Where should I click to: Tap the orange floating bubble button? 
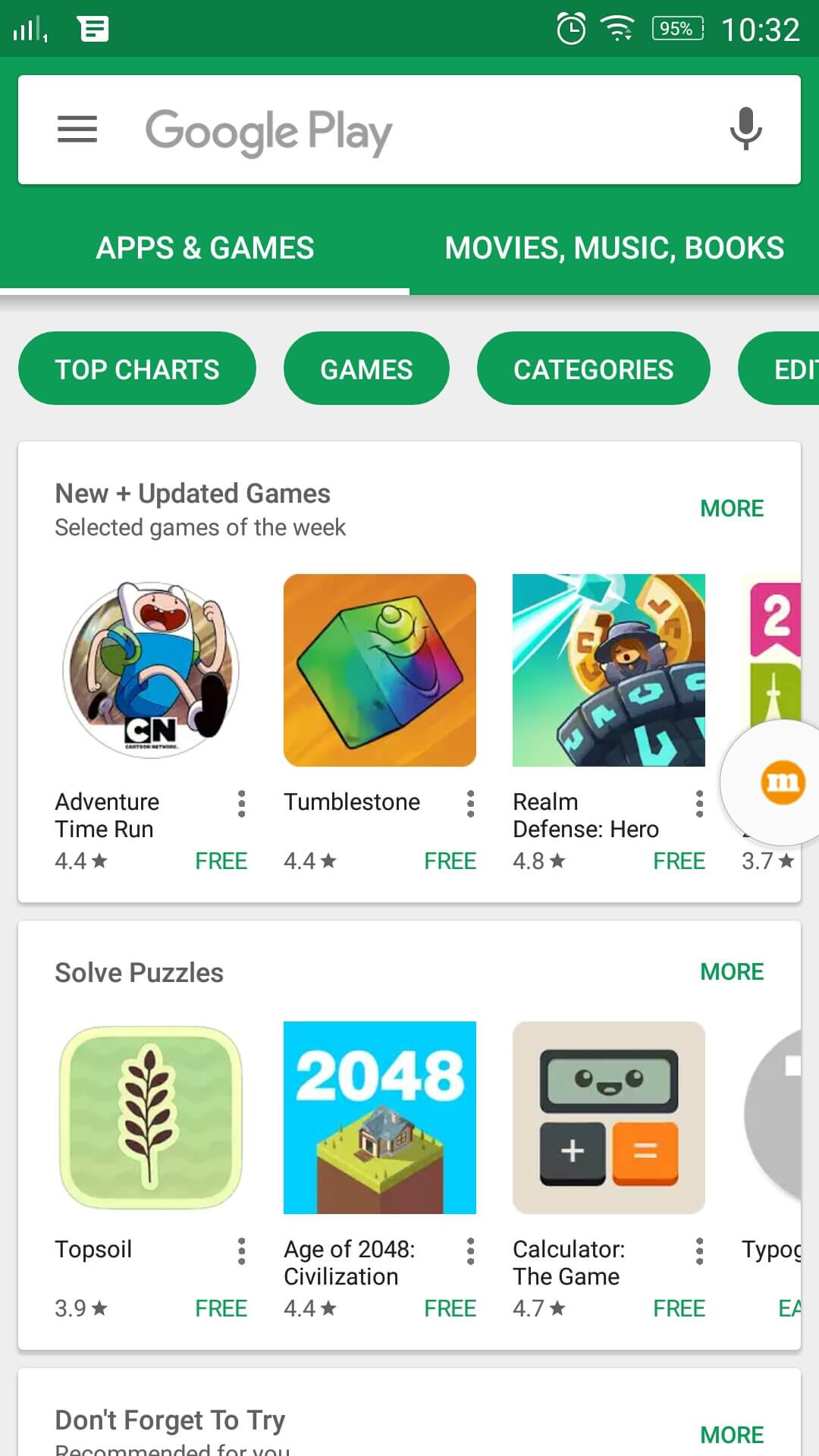click(781, 782)
